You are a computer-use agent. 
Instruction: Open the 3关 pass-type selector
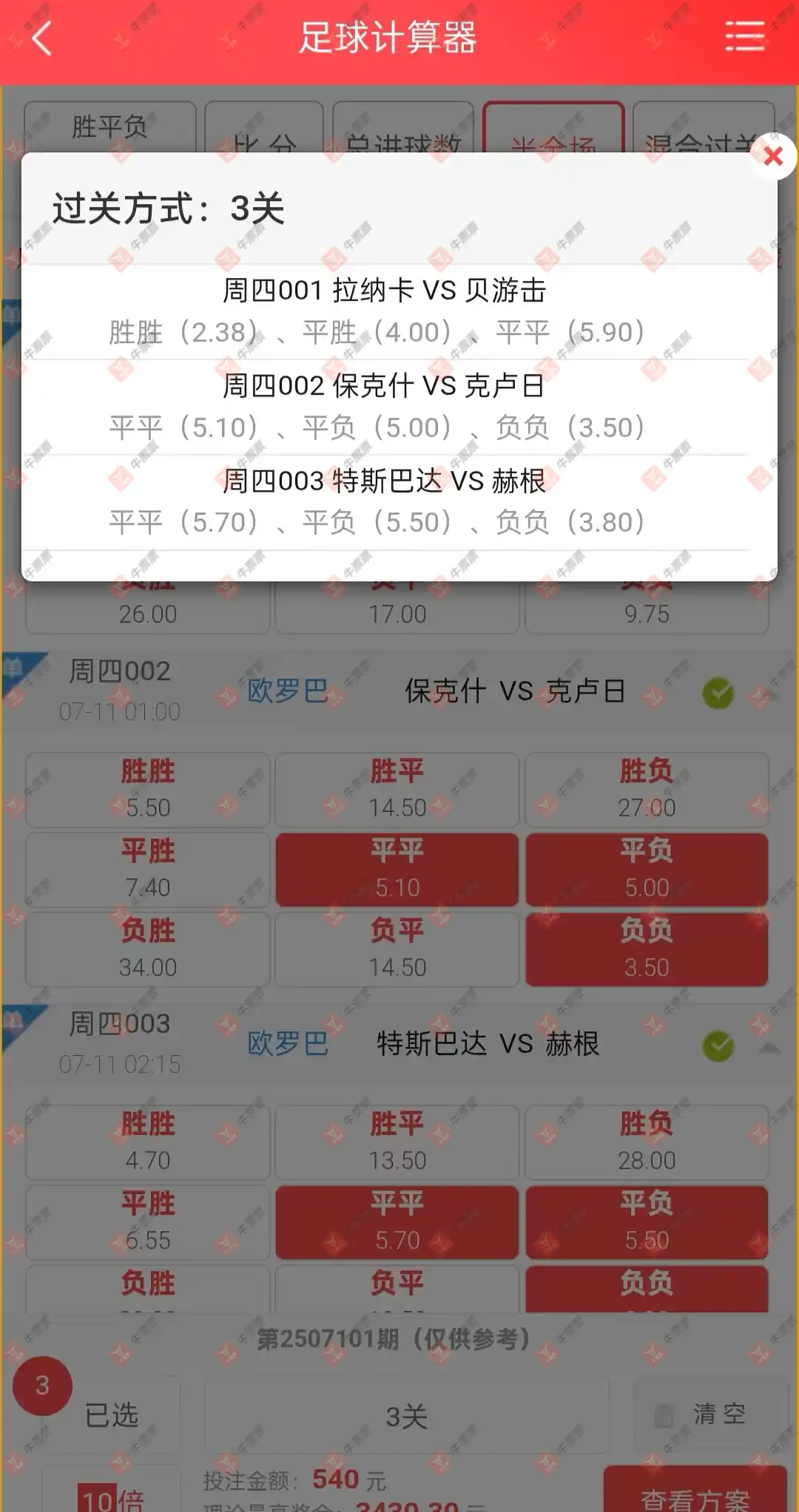click(406, 1415)
